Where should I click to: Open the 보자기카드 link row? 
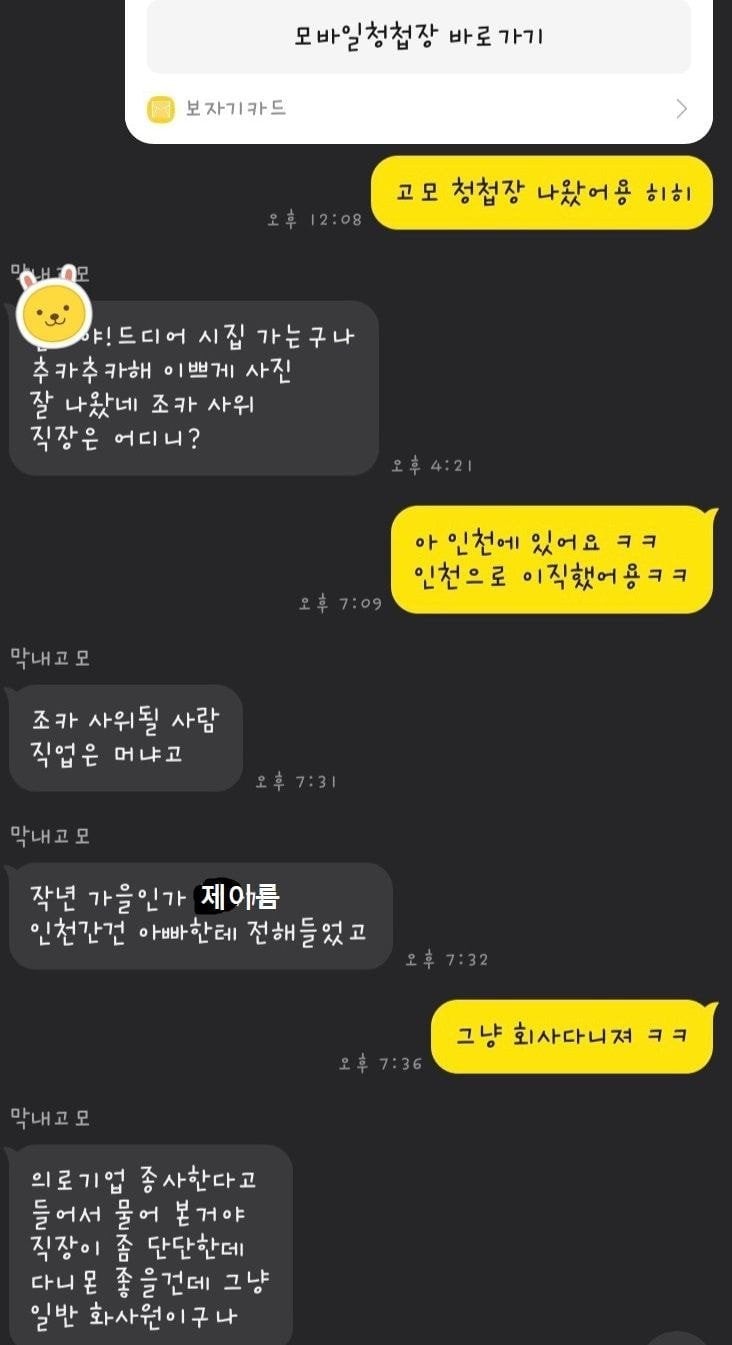pyautogui.click(x=418, y=109)
